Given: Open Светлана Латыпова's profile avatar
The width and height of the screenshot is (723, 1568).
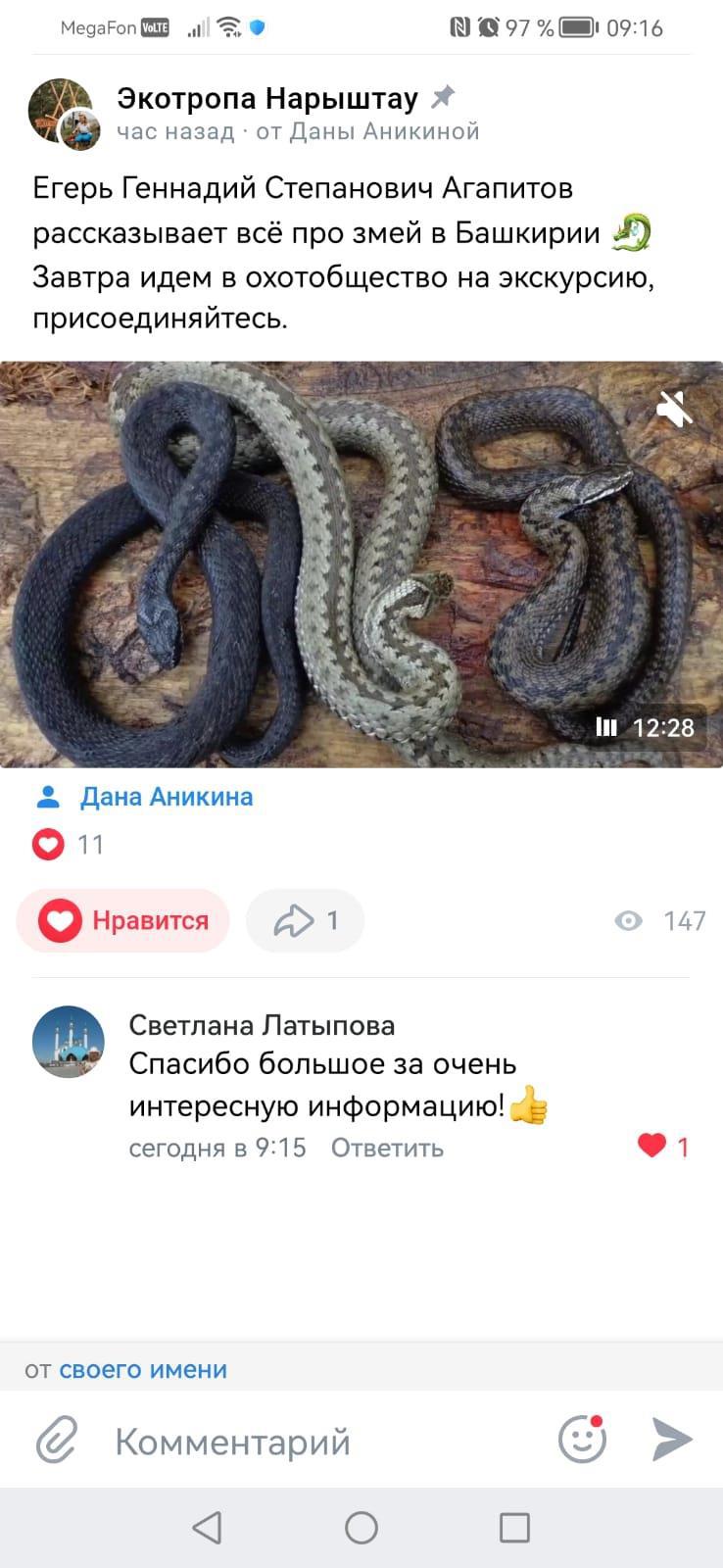Looking at the screenshot, I should coord(69,1042).
